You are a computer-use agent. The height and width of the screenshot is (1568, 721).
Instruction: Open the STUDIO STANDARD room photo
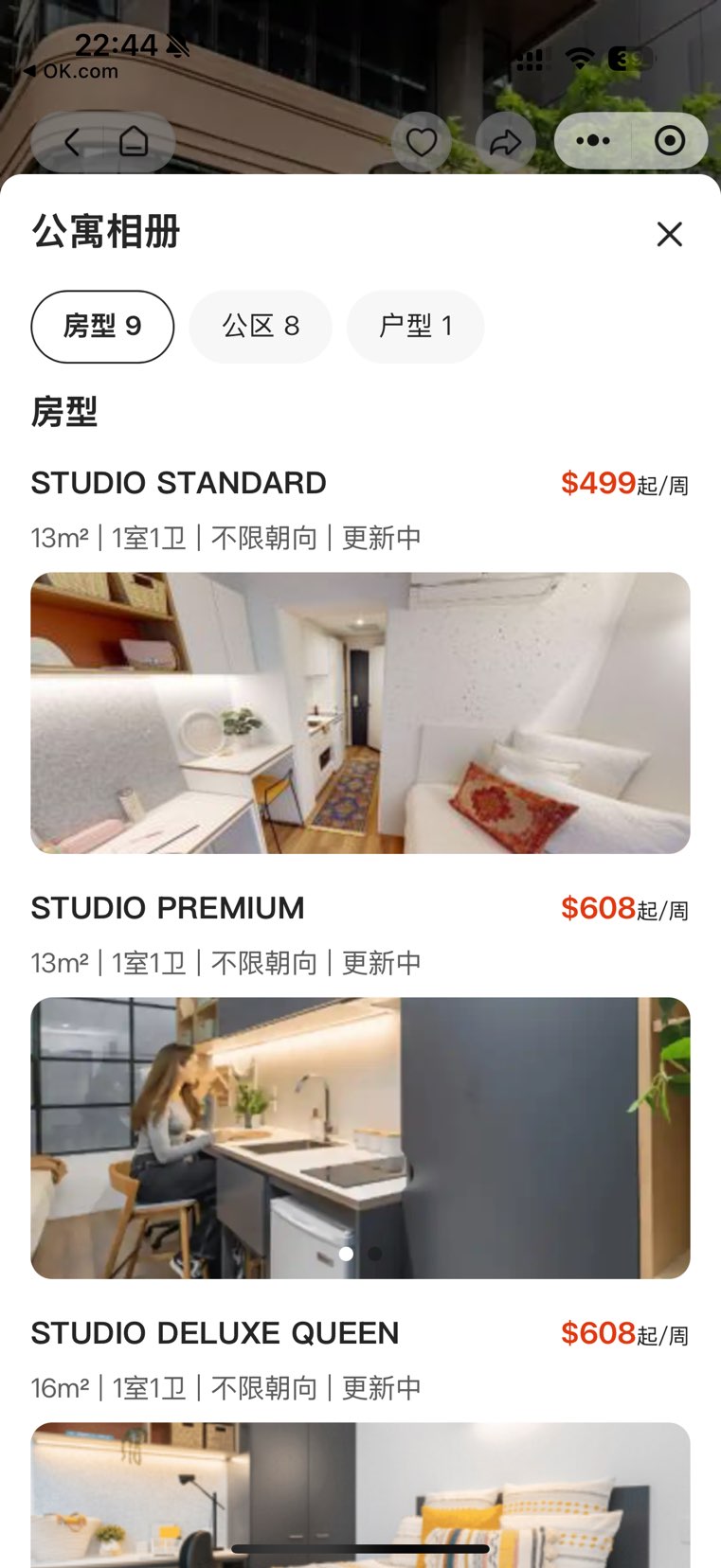pyautogui.click(x=360, y=712)
